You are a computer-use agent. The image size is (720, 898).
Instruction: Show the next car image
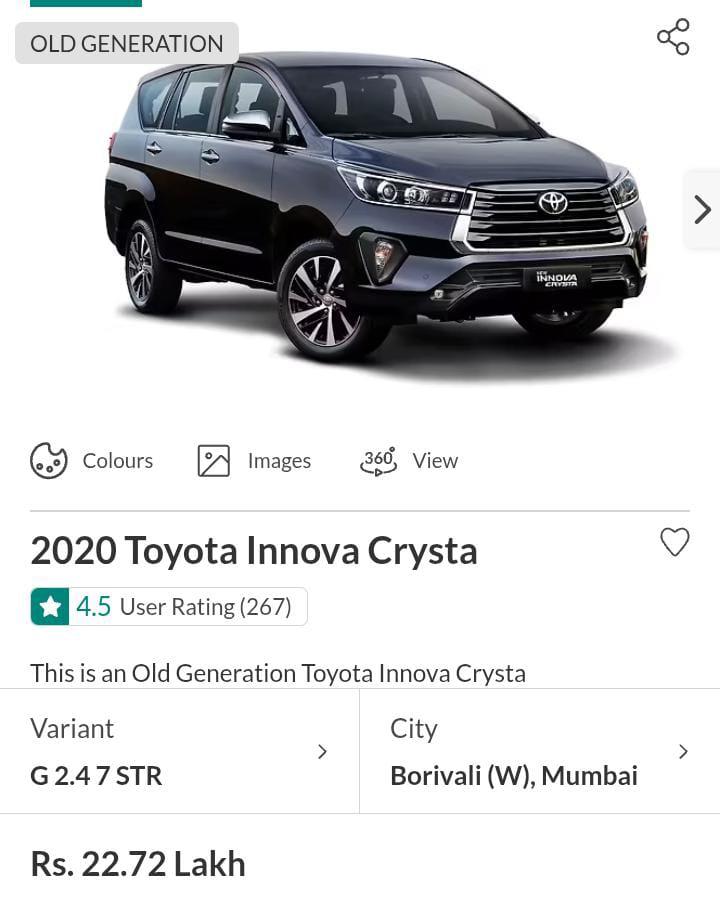click(x=702, y=209)
